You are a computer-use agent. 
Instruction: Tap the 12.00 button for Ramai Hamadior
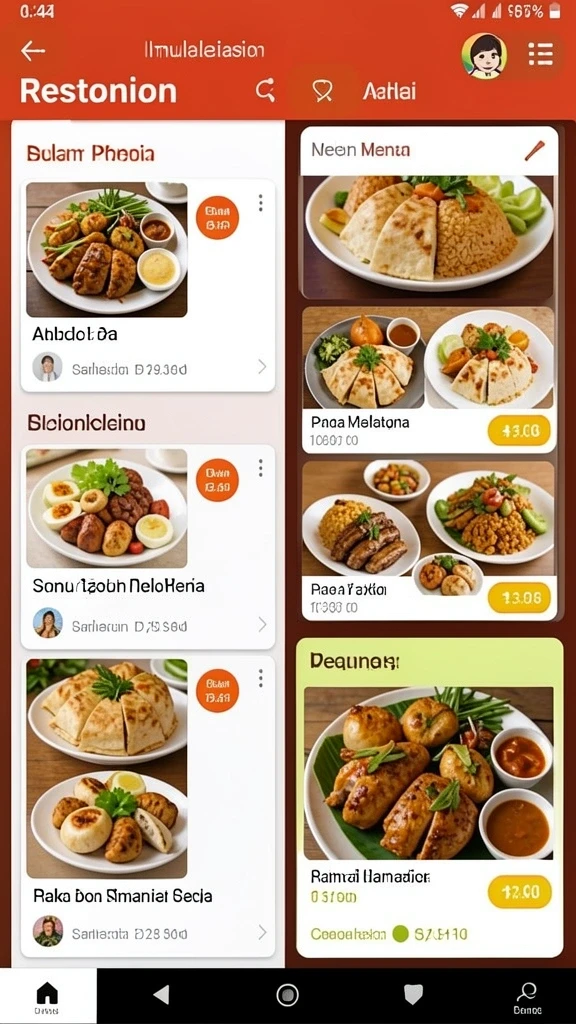[x=519, y=892]
